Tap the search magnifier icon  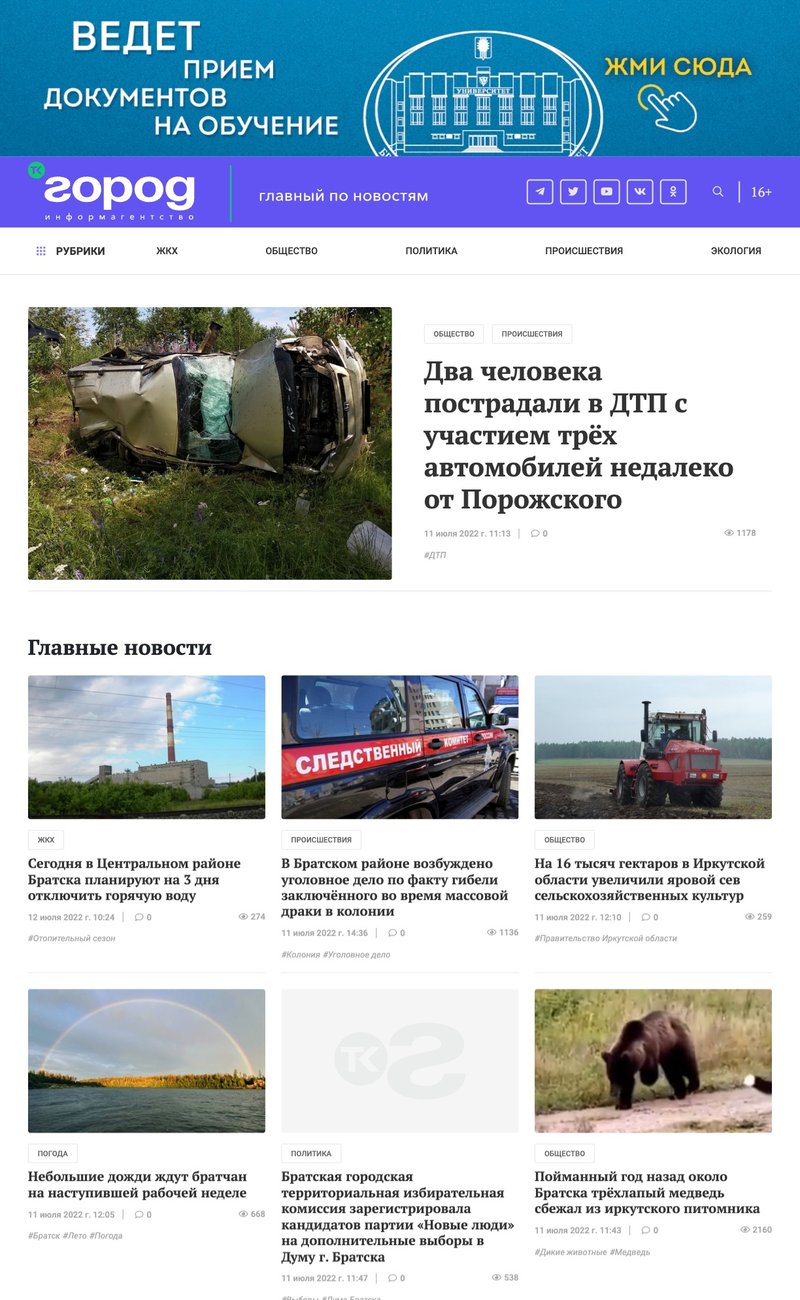(x=718, y=192)
